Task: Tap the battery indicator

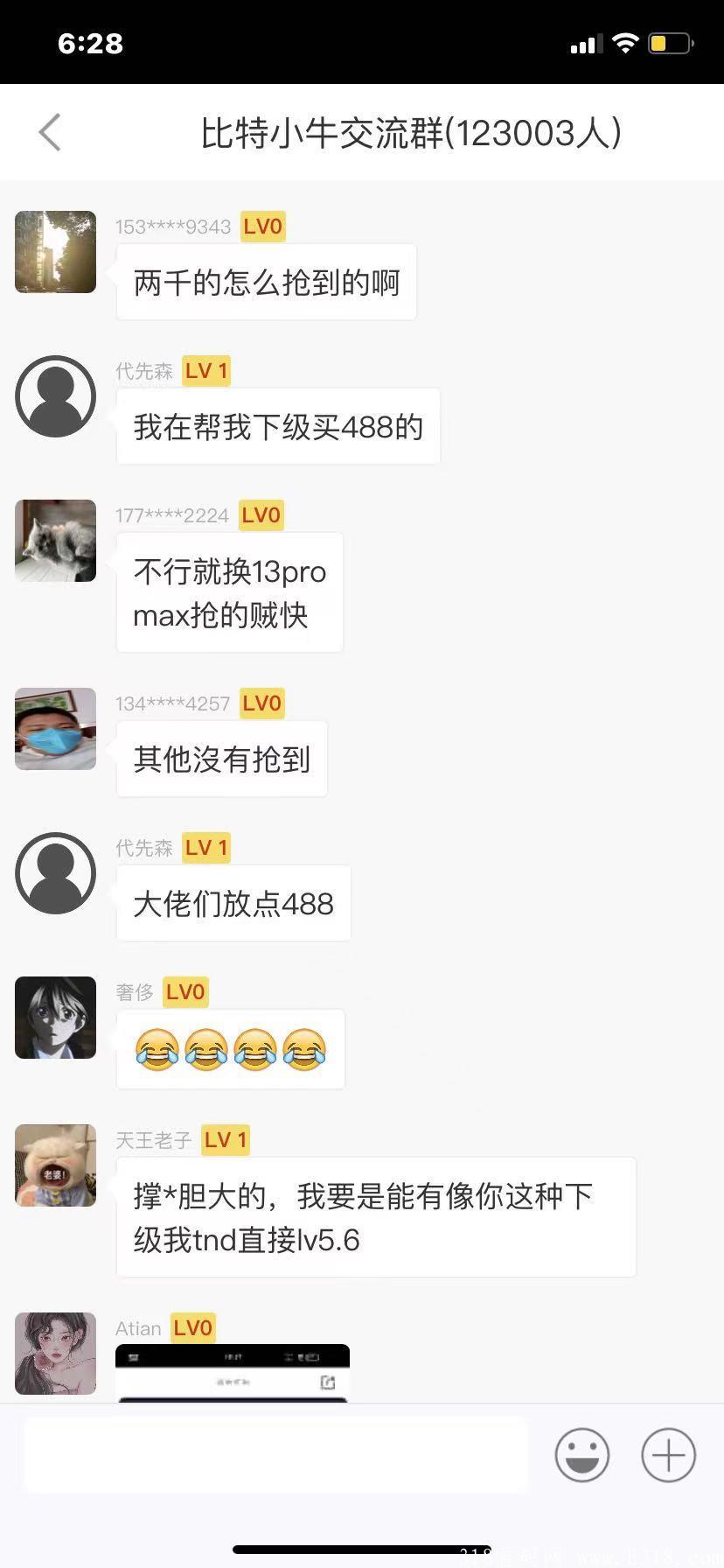Action: tap(670, 42)
